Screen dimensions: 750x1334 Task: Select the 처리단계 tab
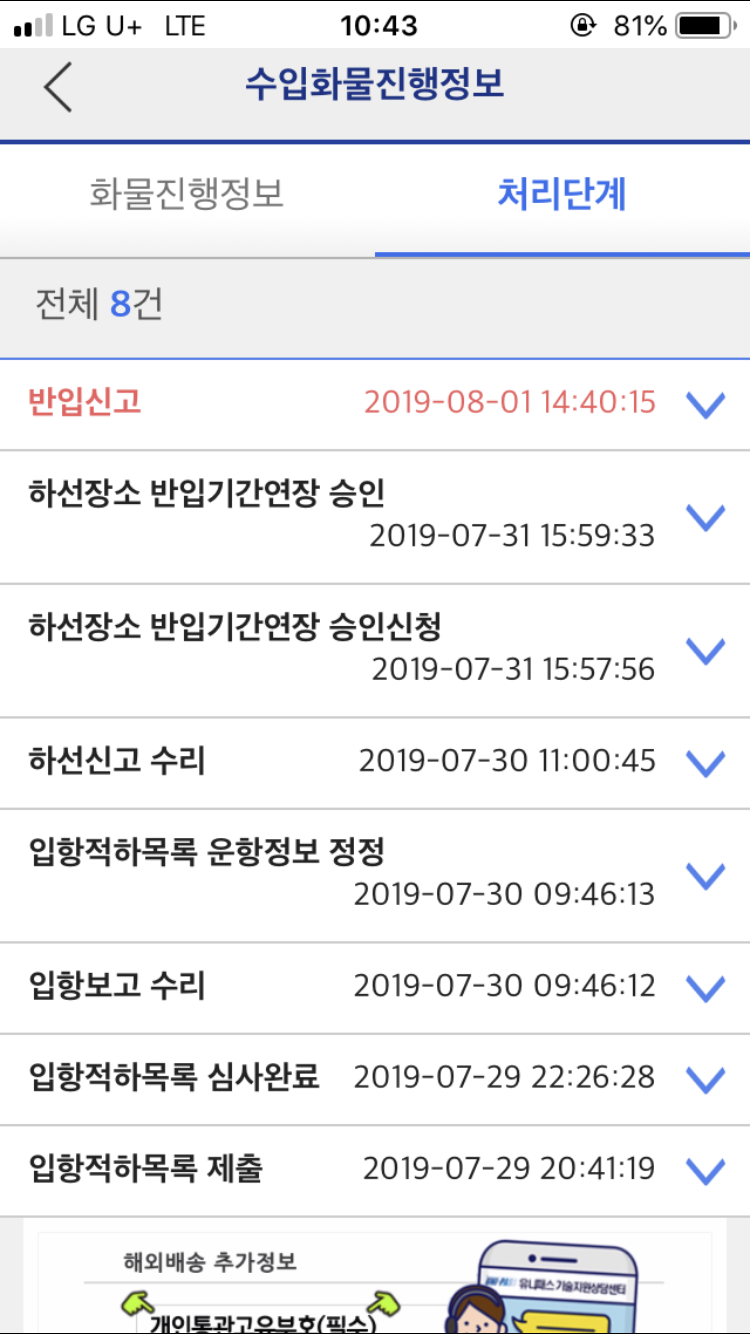pos(561,194)
